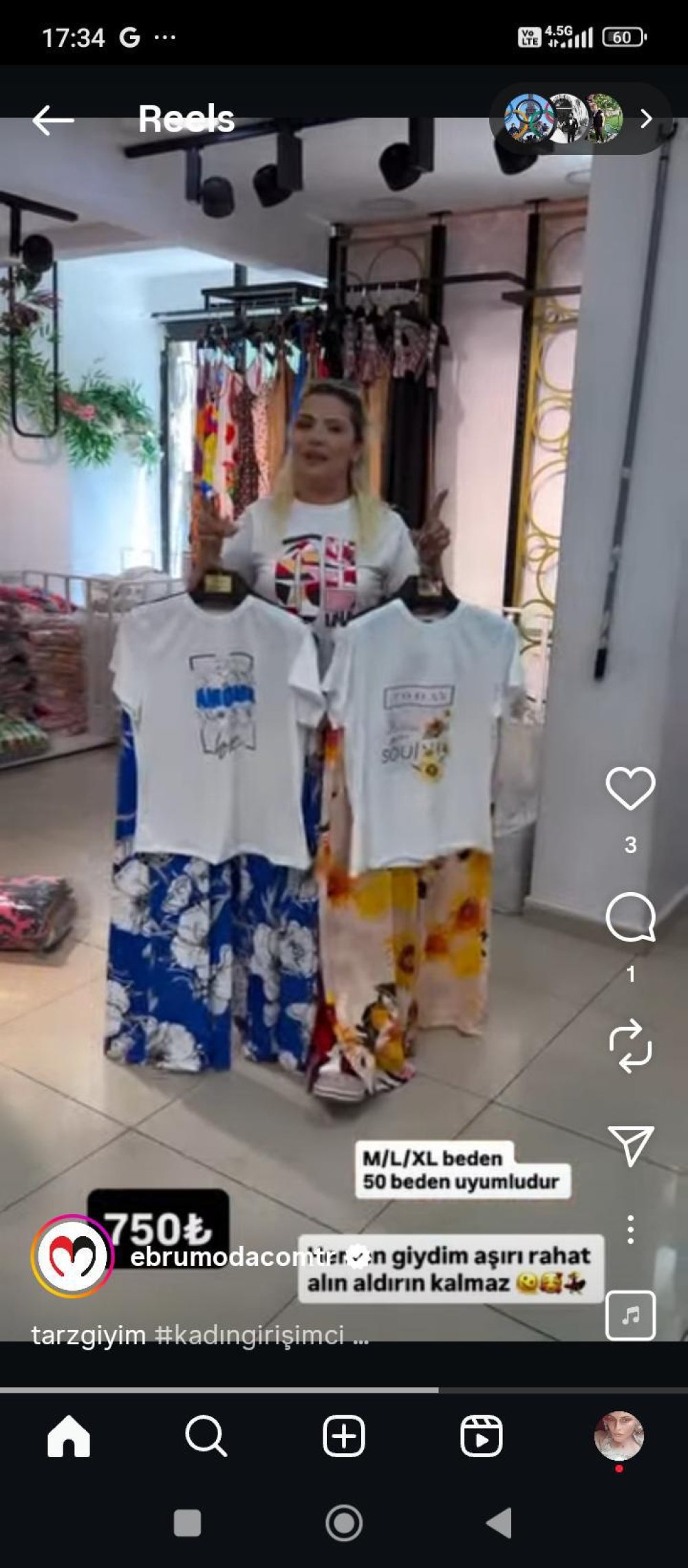Tap the system back button
The image size is (688, 1568).
[x=500, y=1523]
